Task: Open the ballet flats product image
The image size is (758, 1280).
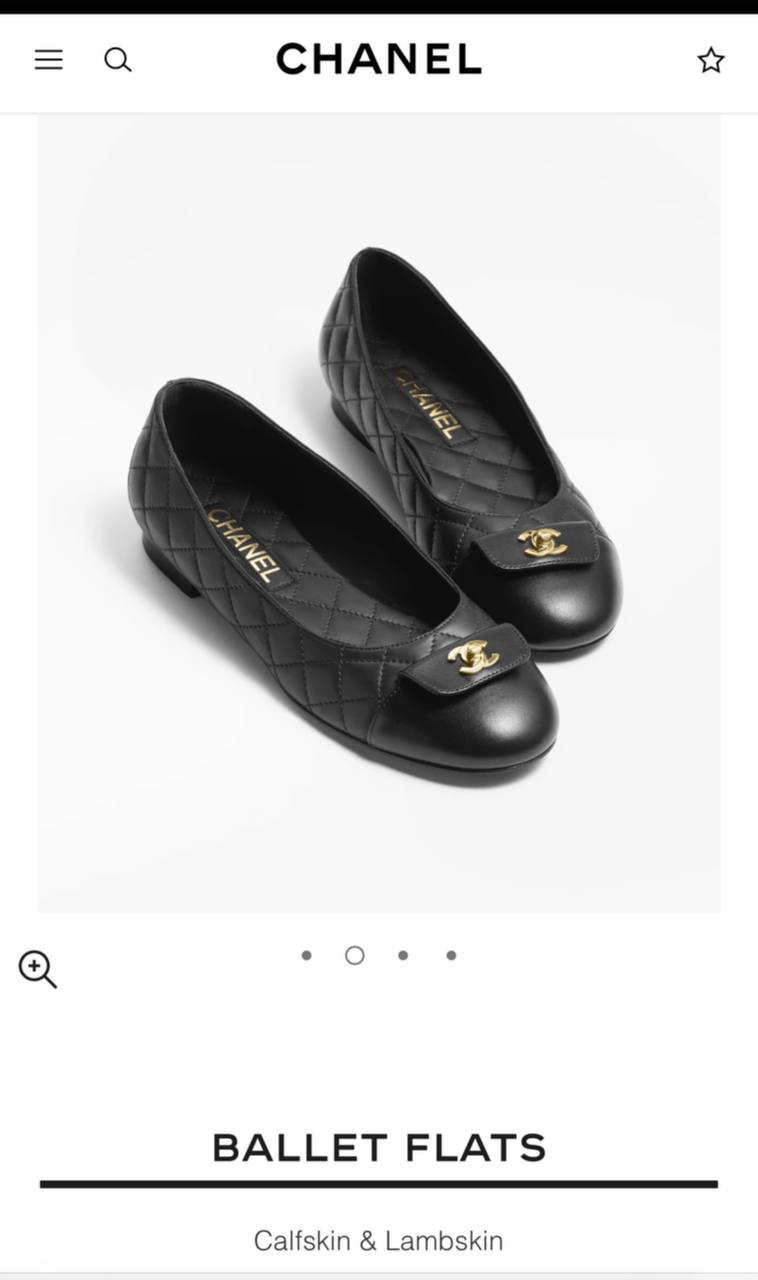Action: (379, 513)
